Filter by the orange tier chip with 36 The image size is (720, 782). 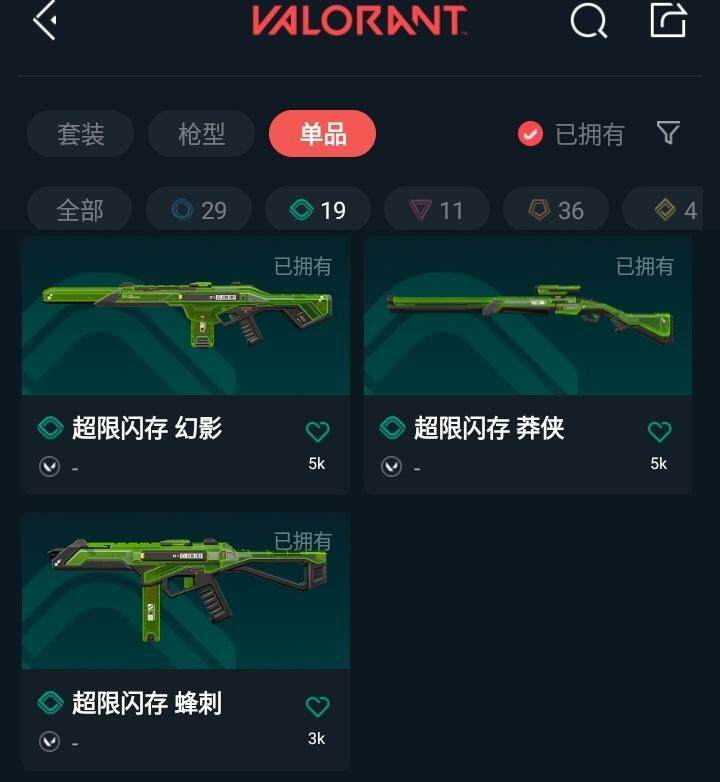pos(556,210)
